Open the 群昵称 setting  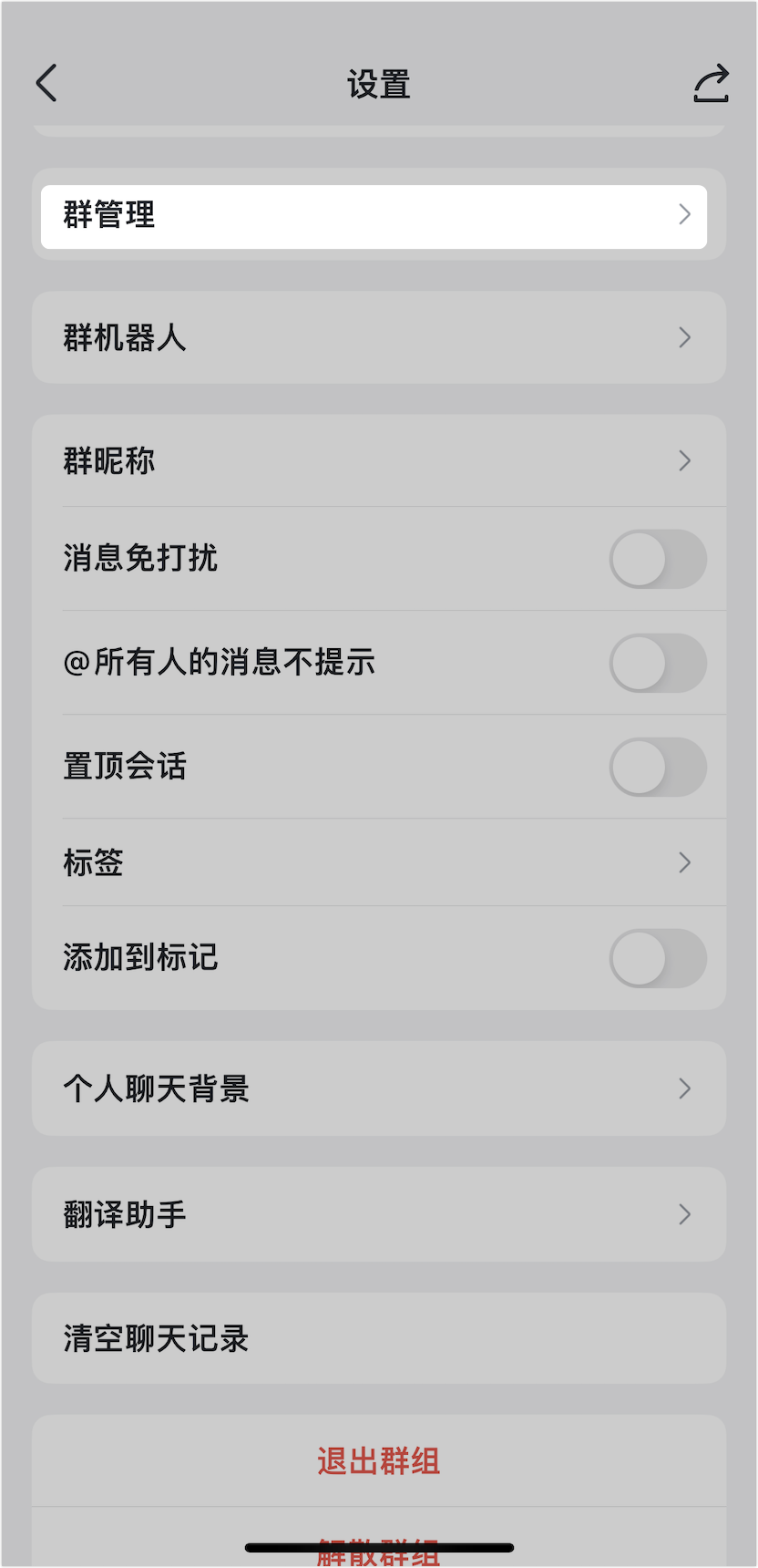pos(379,460)
